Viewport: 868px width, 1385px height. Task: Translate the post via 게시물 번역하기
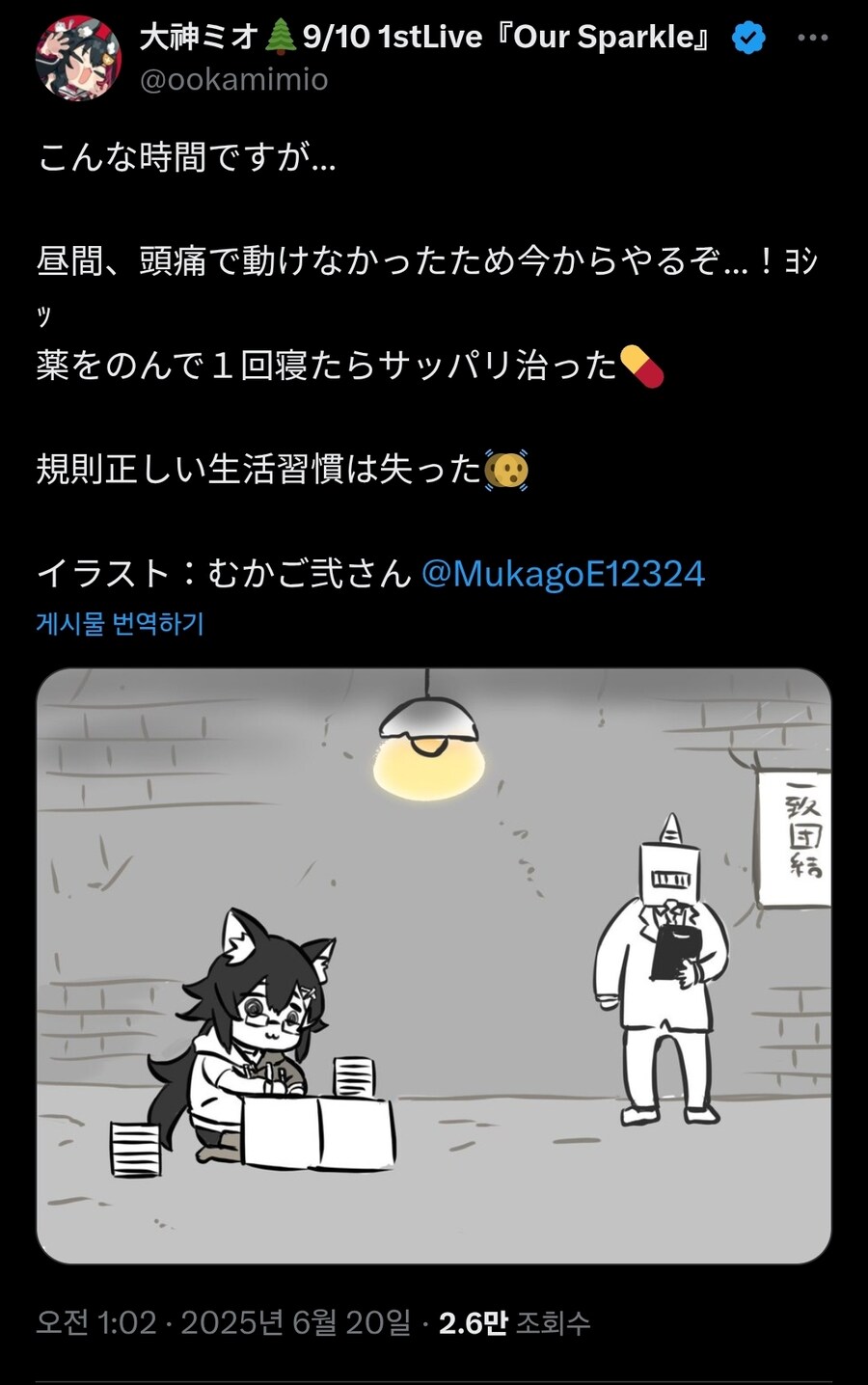pos(121,624)
